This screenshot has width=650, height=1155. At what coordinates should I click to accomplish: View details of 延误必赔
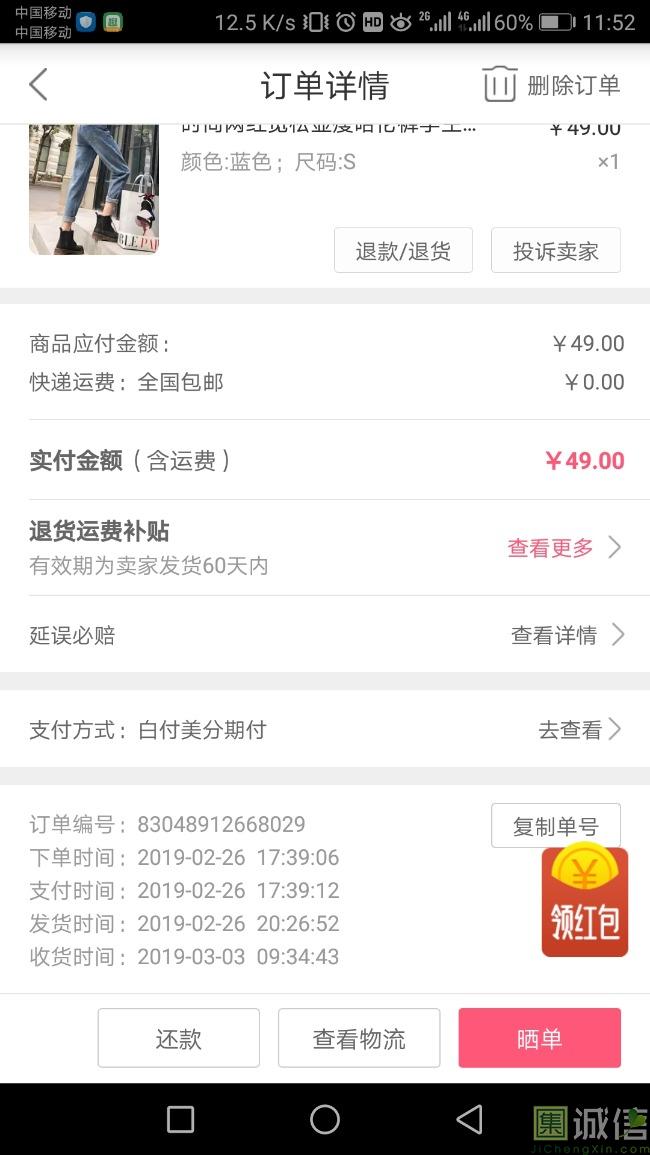tap(567, 635)
